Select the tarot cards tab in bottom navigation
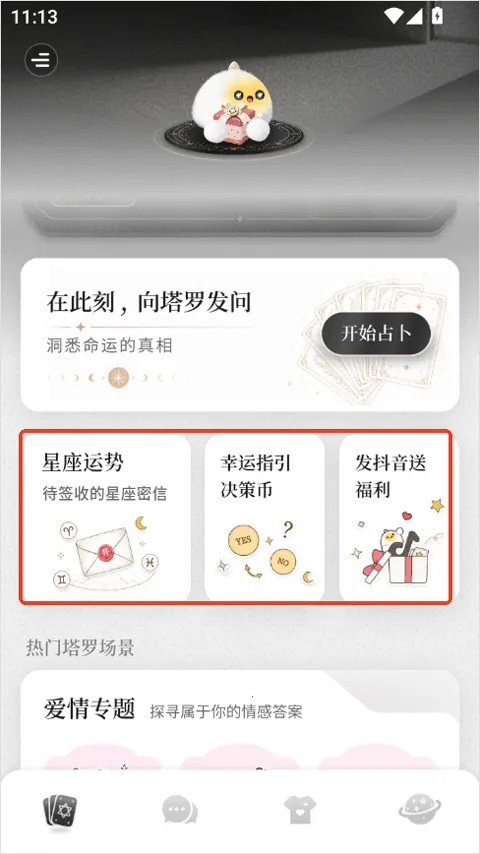 click(x=60, y=812)
